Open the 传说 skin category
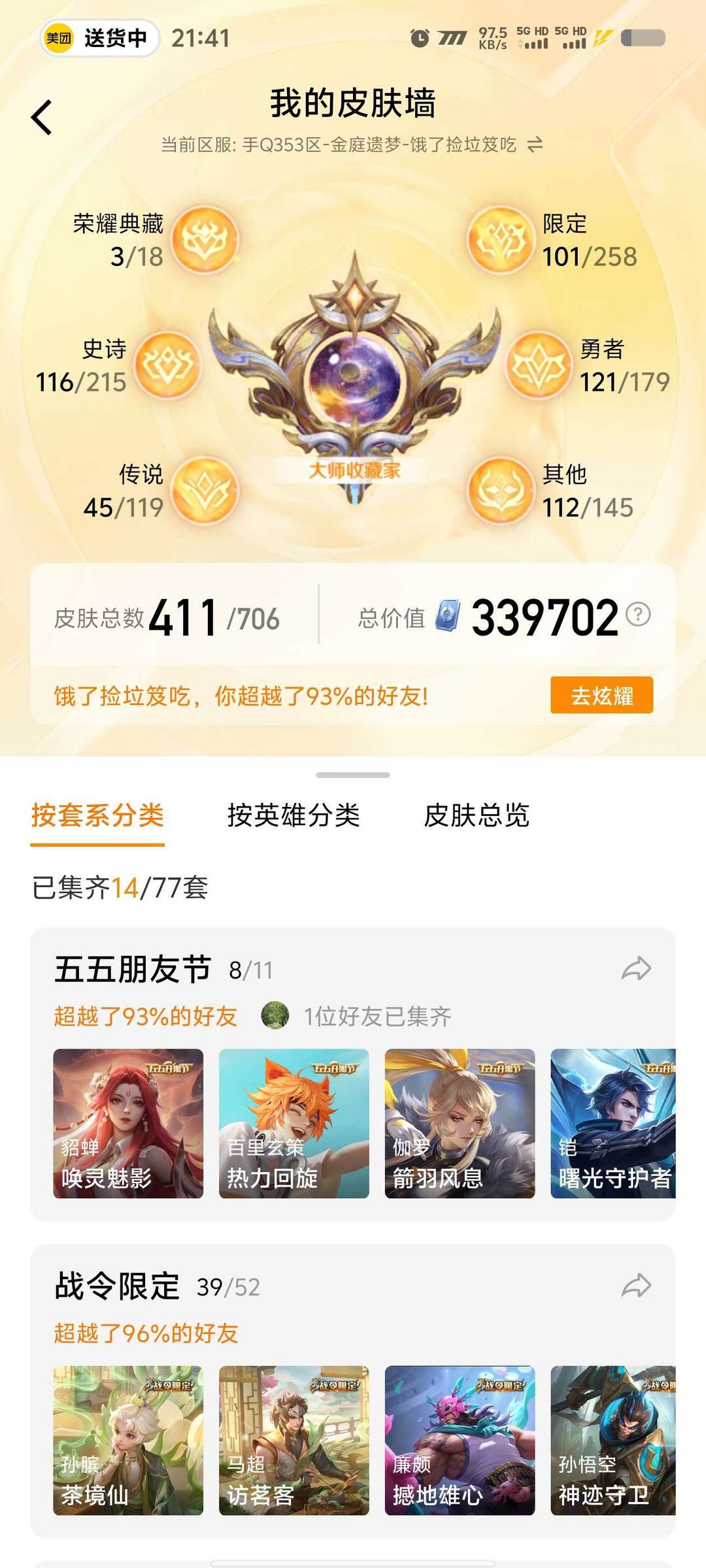This screenshot has width=706, height=1568. [206, 491]
